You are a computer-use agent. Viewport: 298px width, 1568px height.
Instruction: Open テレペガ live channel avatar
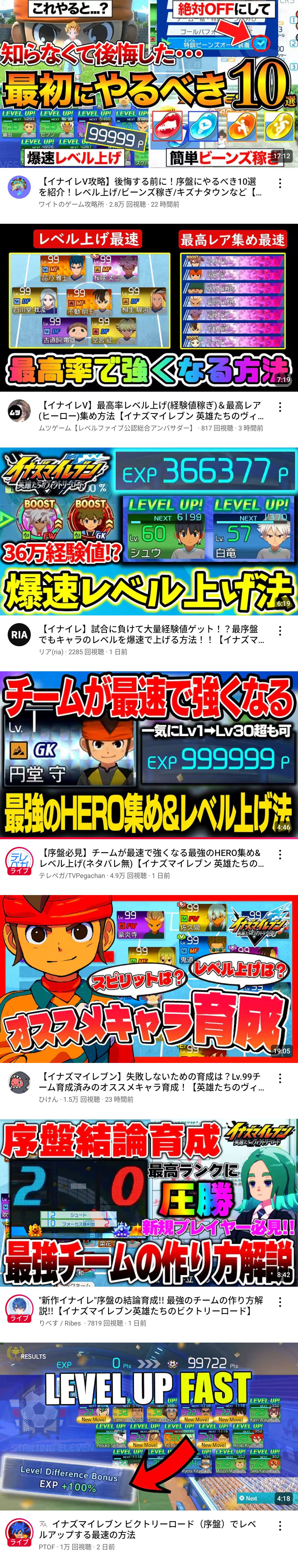(x=19, y=860)
